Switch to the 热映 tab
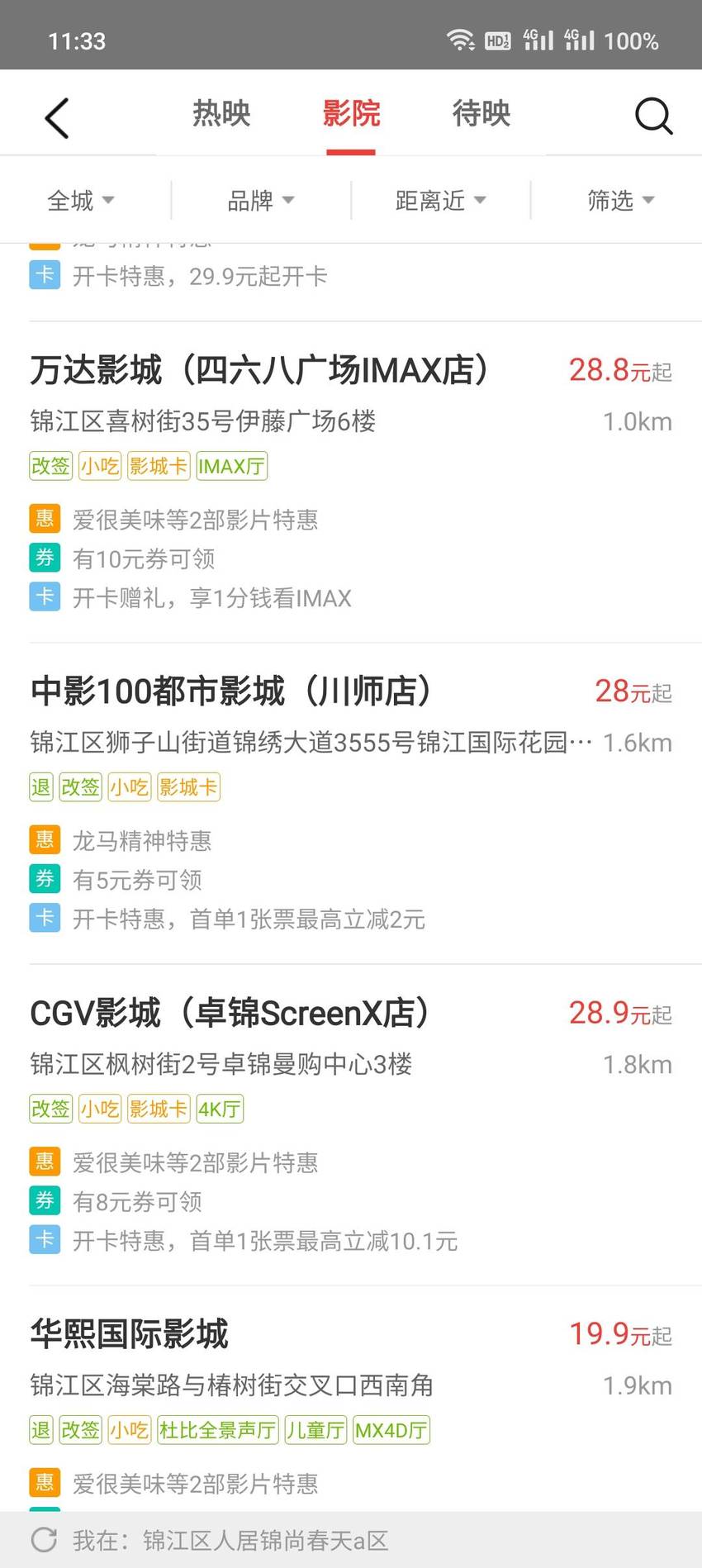702x1568 pixels. pos(221,113)
